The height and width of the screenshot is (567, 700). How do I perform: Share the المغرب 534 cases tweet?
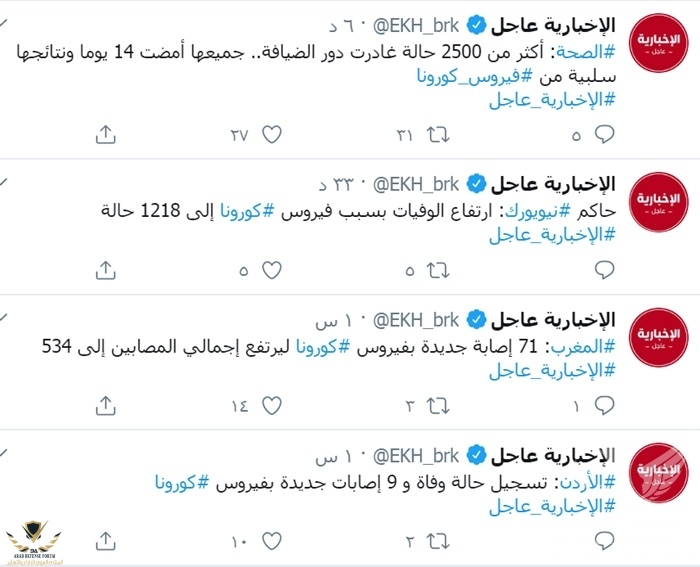106,406
